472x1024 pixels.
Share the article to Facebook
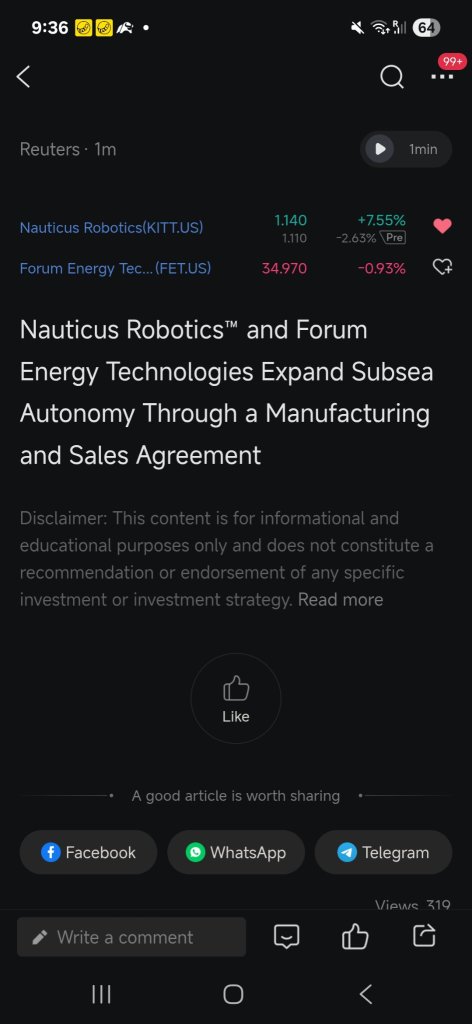(x=89, y=852)
